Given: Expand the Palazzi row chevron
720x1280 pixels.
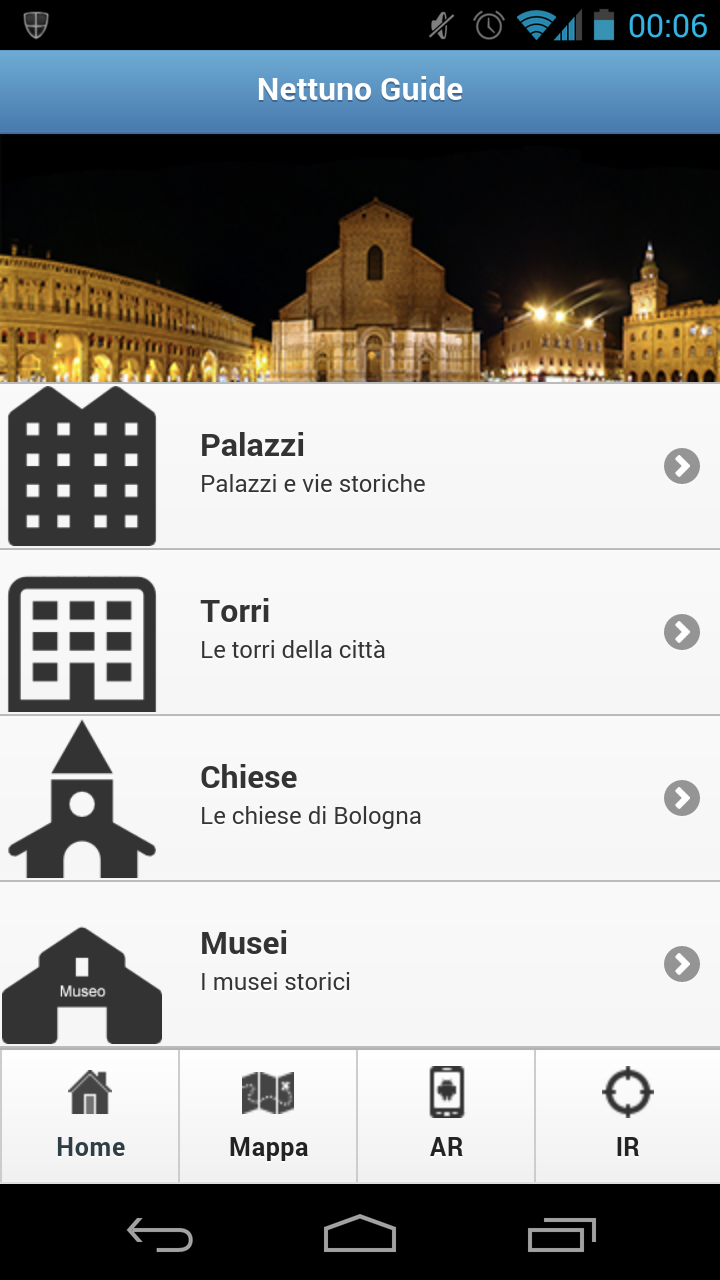Looking at the screenshot, I should click(x=681, y=466).
